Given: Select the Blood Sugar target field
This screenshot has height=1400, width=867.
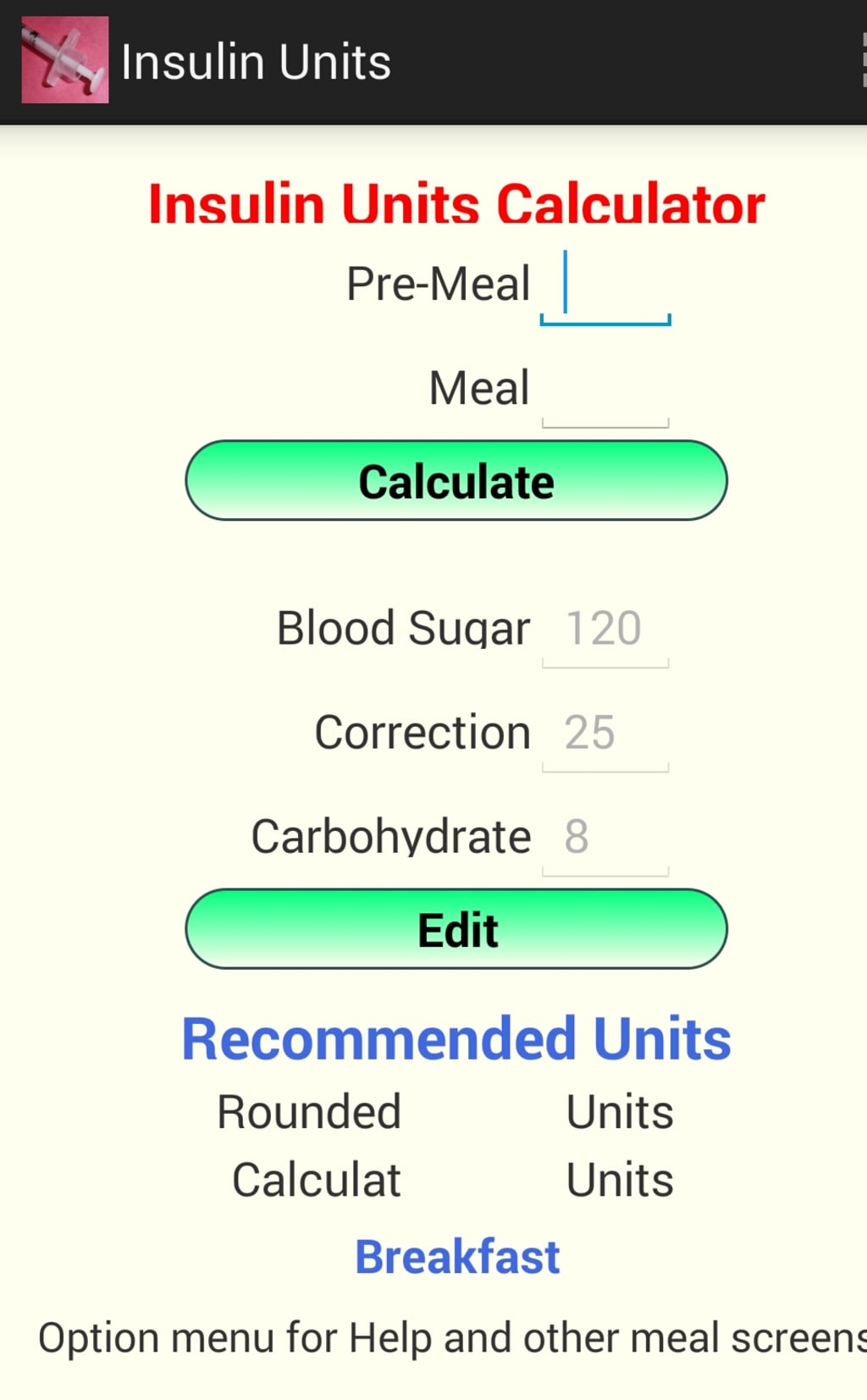Looking at the screenshot, I should 605,630.
